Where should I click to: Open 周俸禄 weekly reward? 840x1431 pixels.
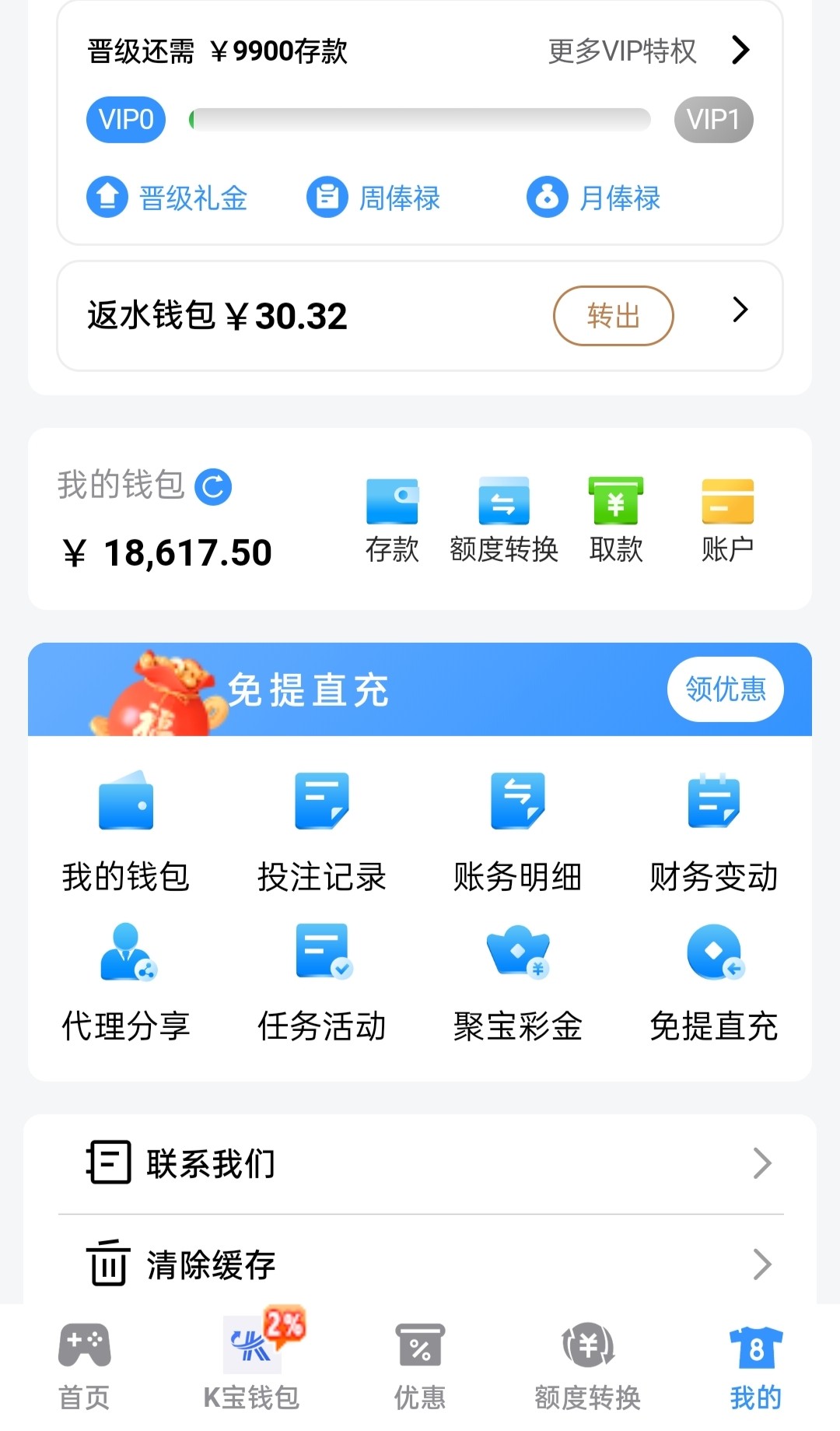(374, 198)
